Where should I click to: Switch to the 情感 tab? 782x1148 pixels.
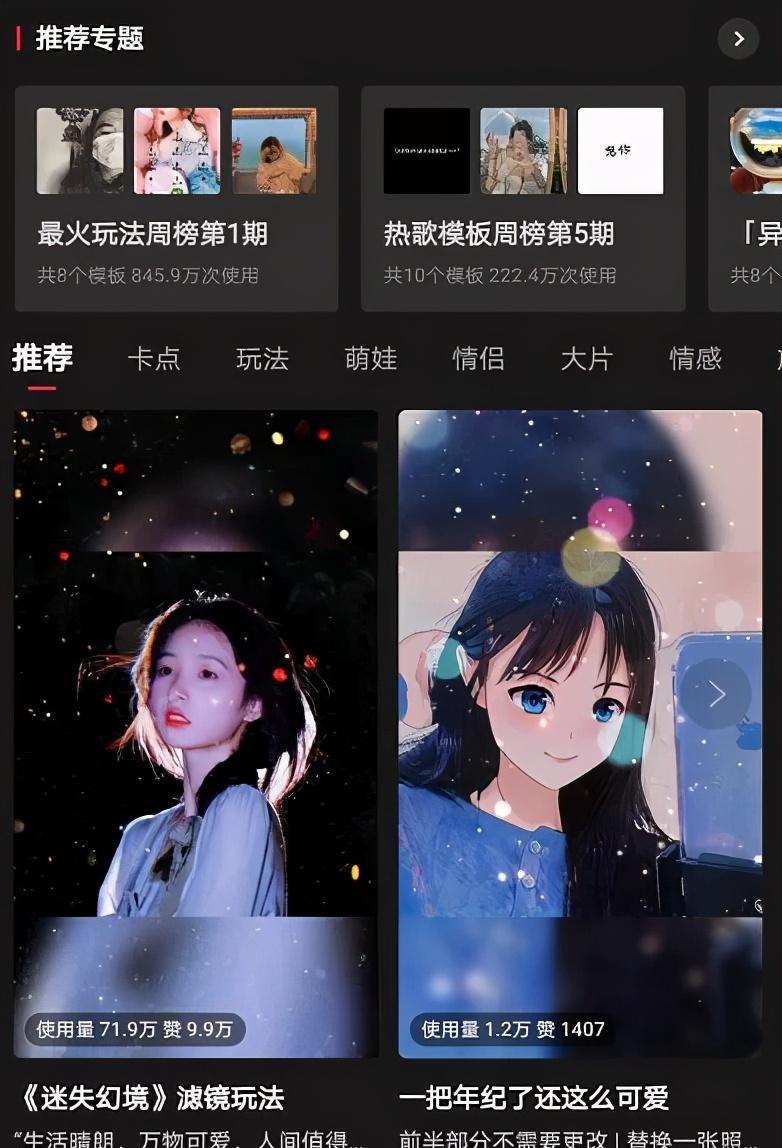(695, 359)
